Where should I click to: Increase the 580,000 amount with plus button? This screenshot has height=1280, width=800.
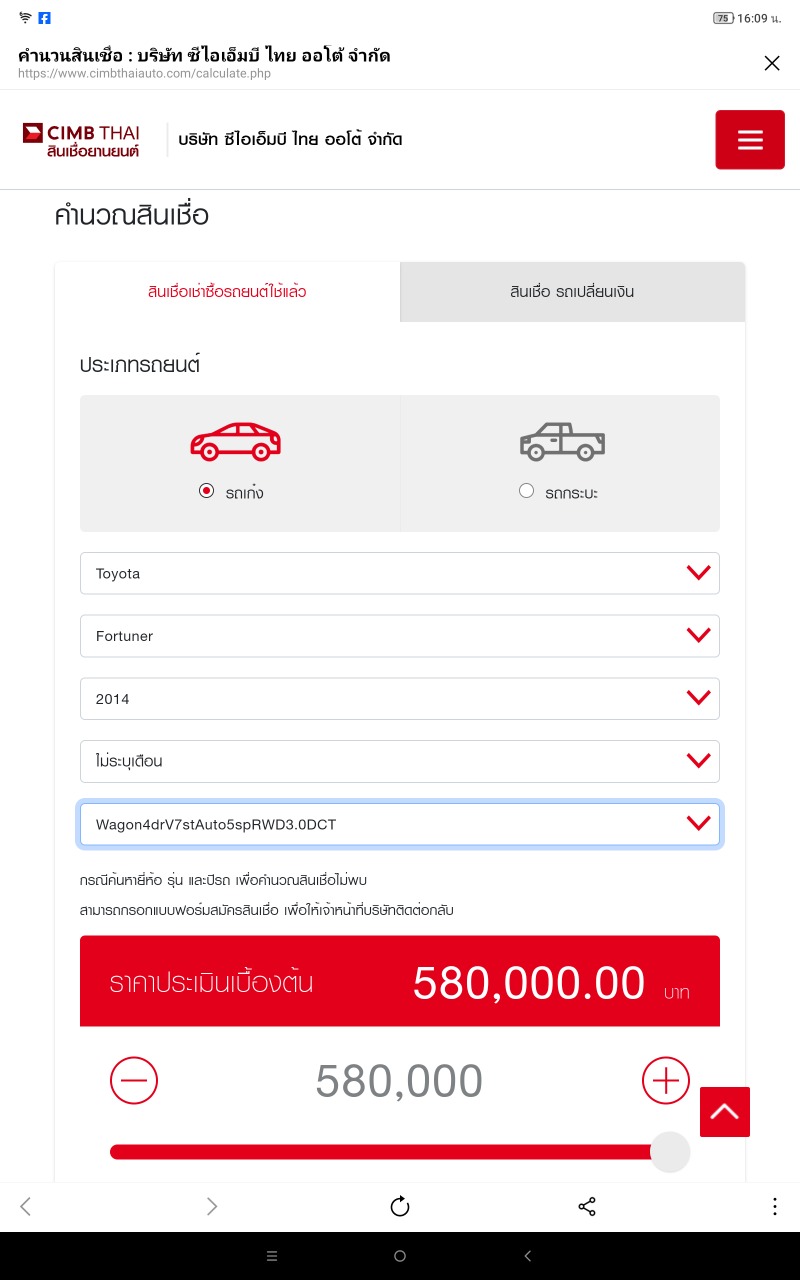pos(666,1080)
